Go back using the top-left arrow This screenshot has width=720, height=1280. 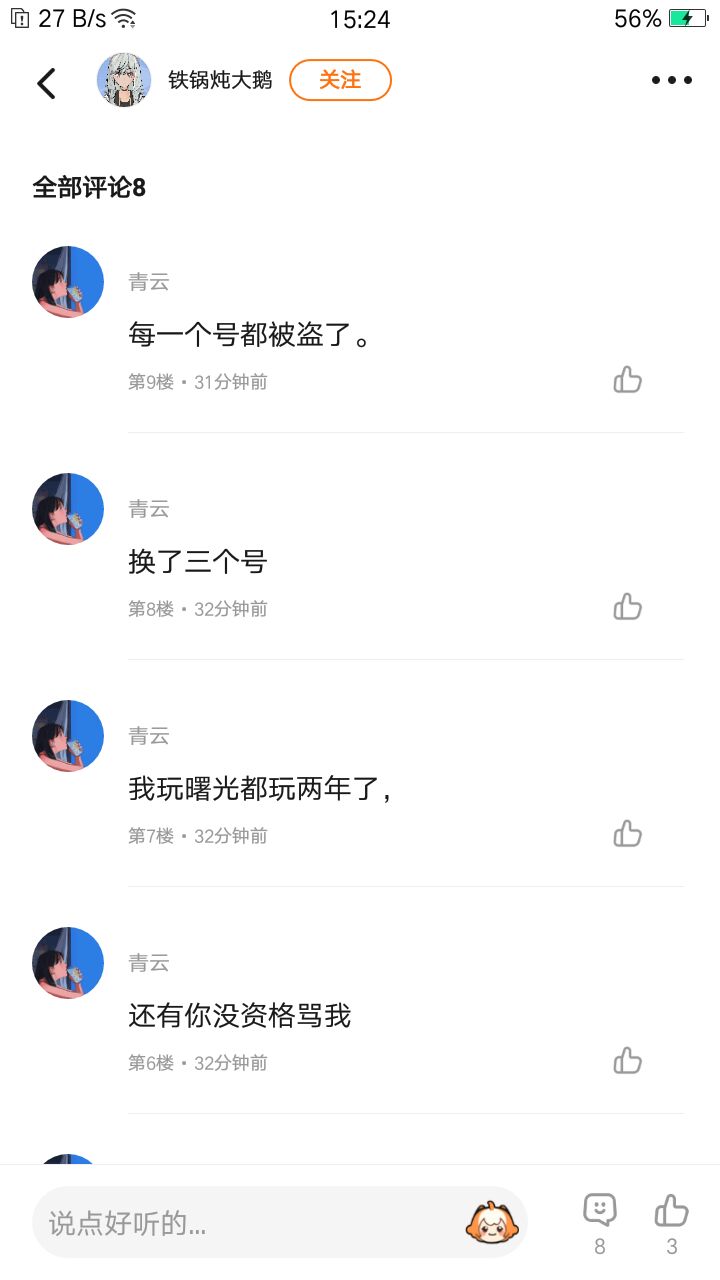click(x=46, y=82)
